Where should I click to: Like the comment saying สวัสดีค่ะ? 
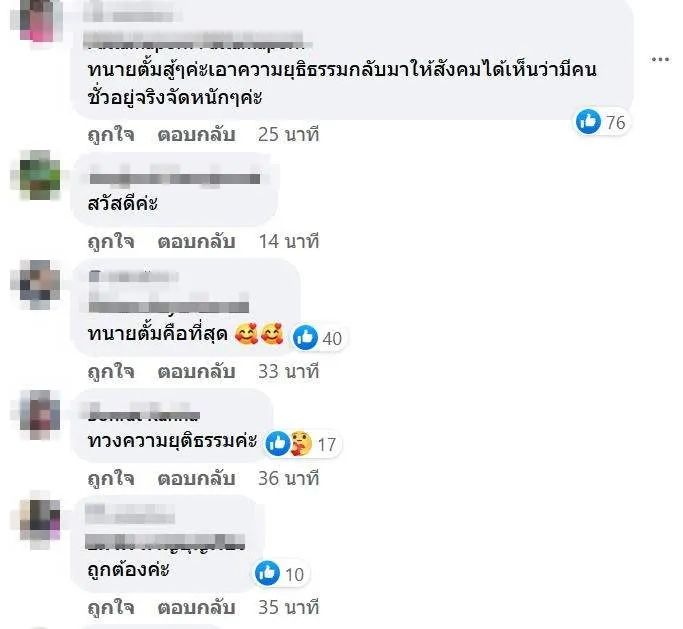point(110,241)
